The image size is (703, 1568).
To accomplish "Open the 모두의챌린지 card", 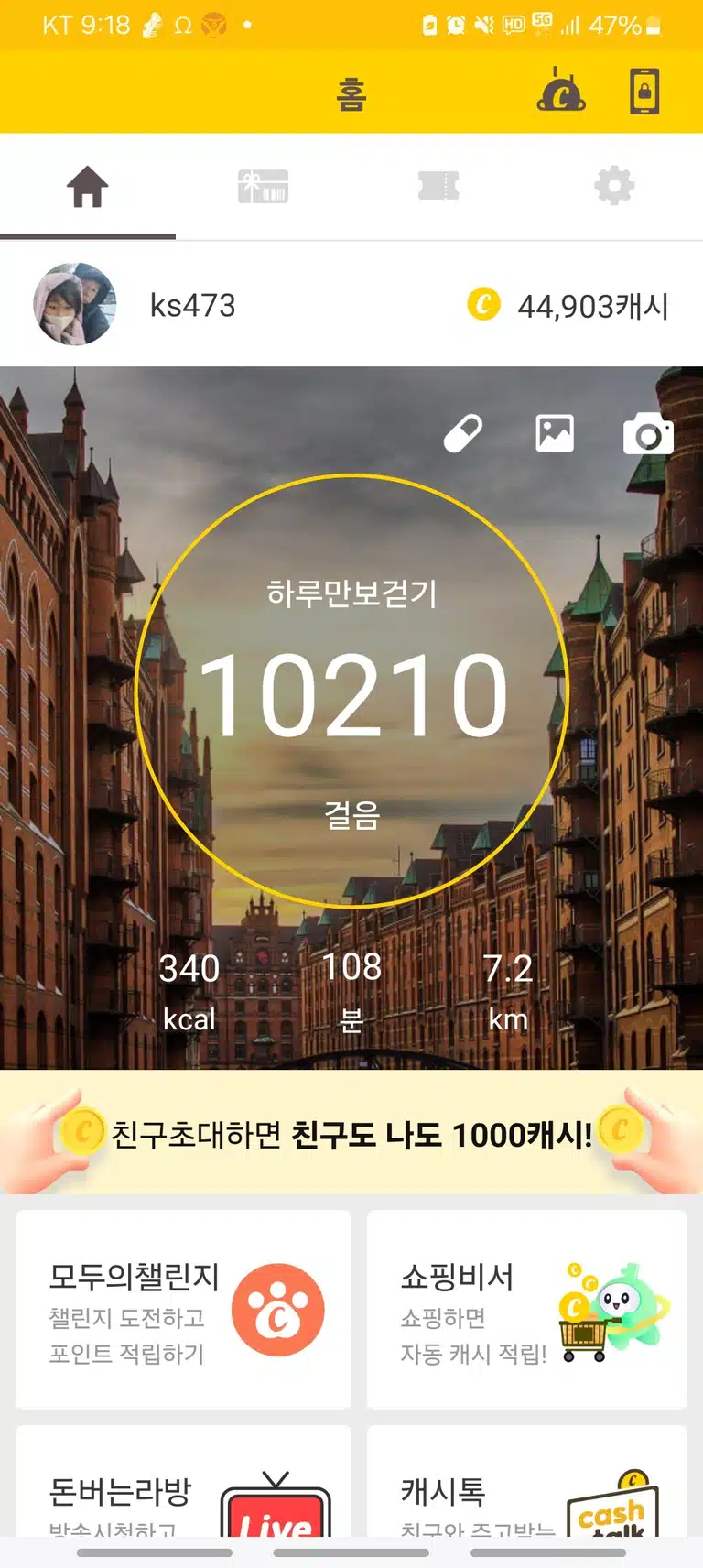I will point(183,1310).
